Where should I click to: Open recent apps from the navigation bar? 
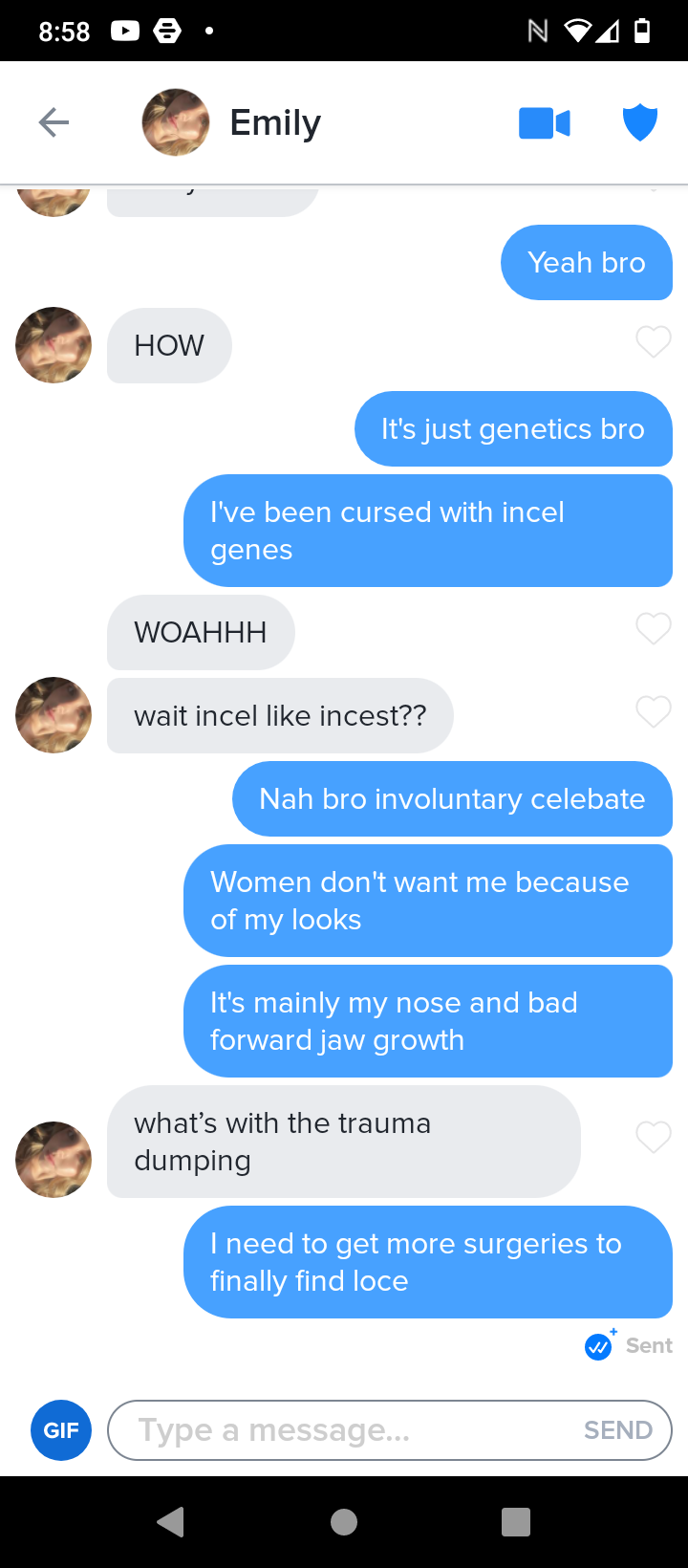(x=516, y=1522)
